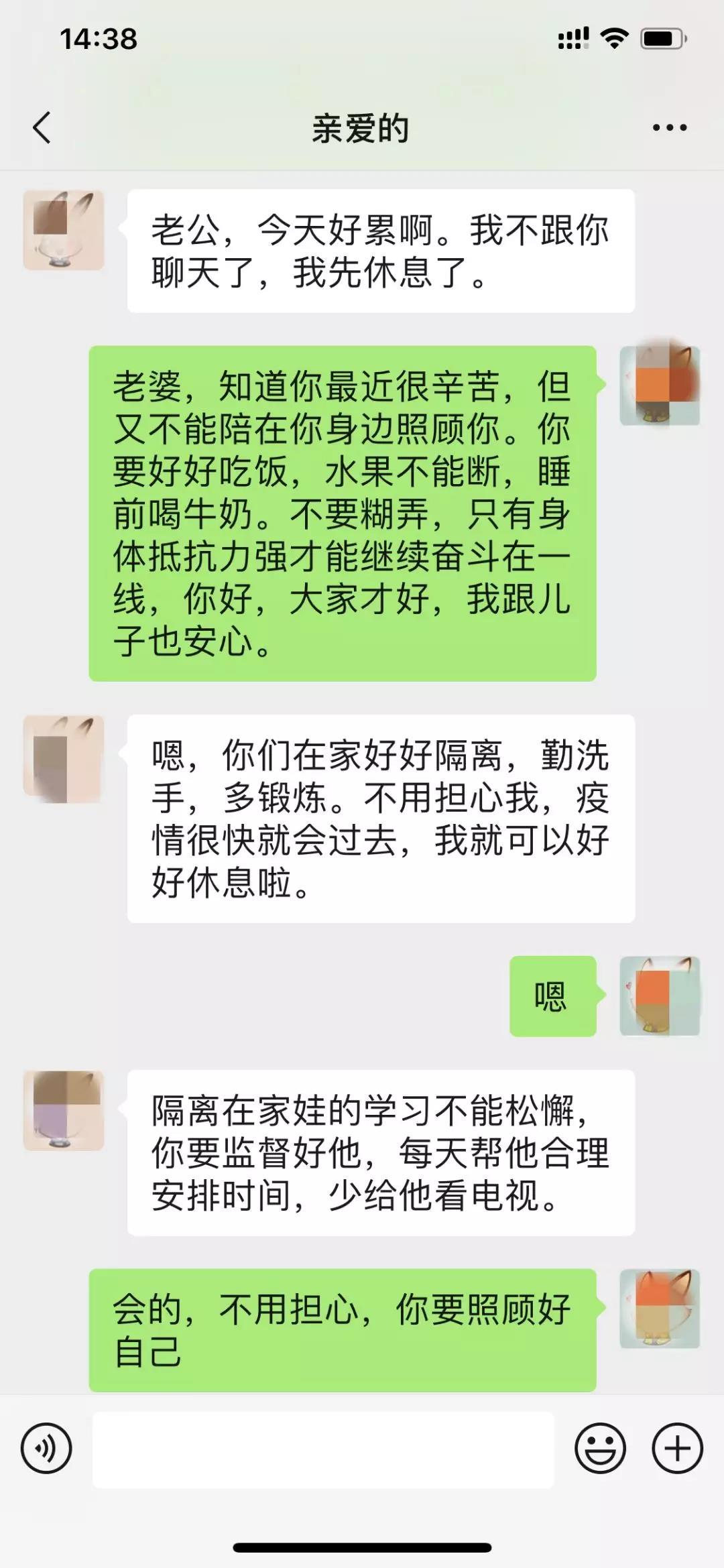Viewport: 724px width, 1568px height.
Task: Open the chat options three-dot menu
Action: (670, 127)
